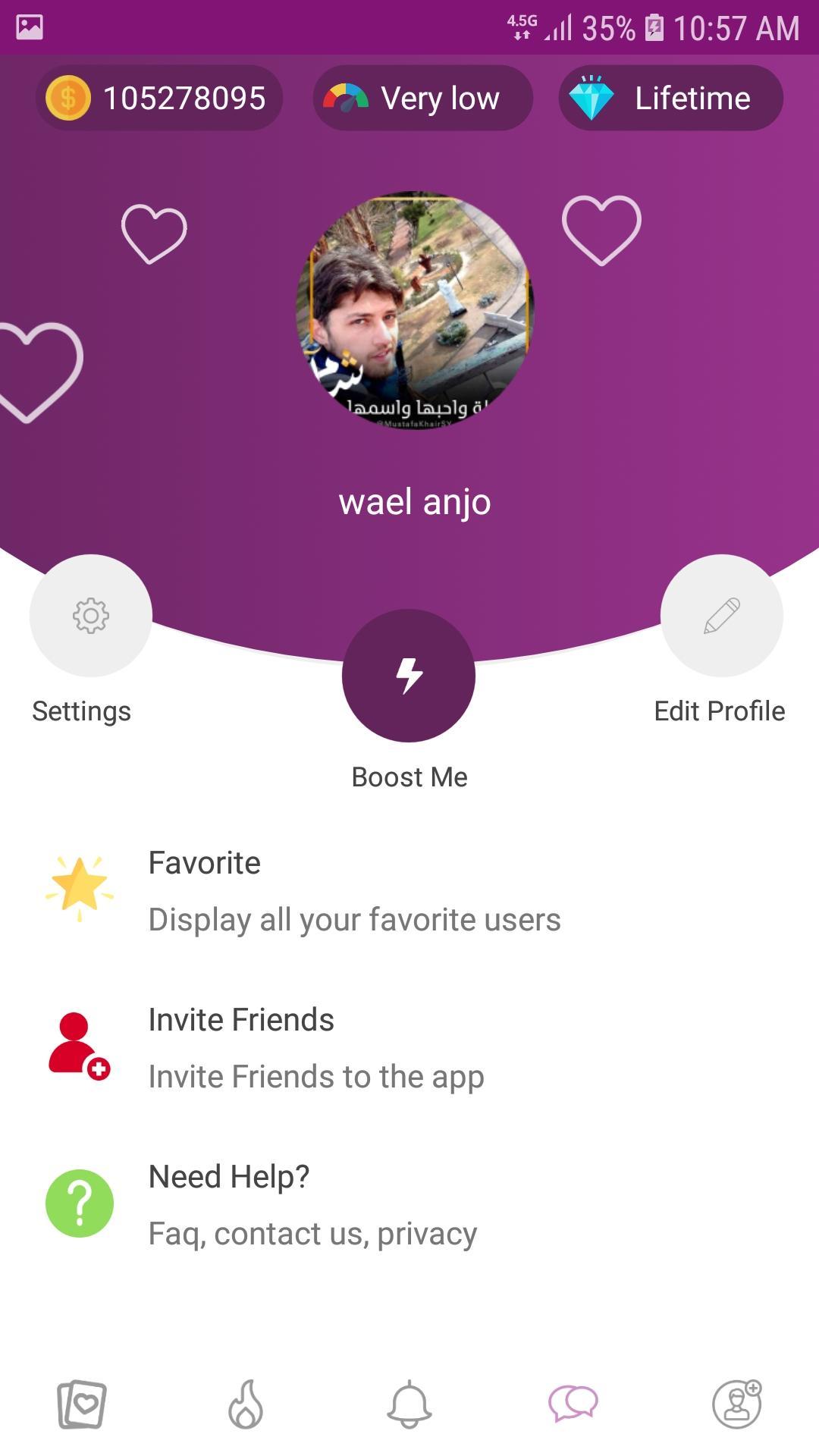Open wael anjo's profile photo
Screen dimensions: 819x1456
coord(415,309)
